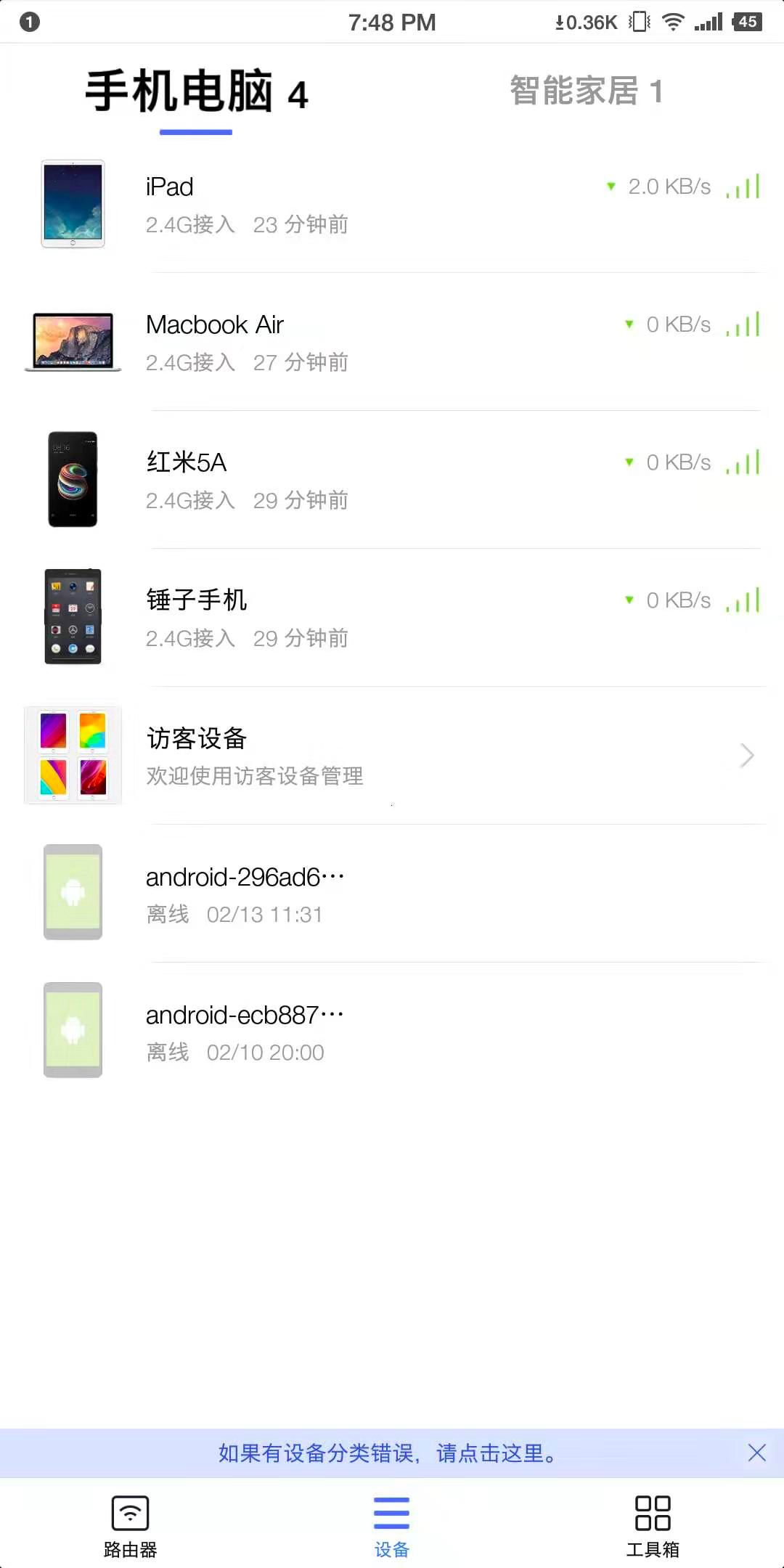Open the 锤子手机 device row
This screenshot has width=784, height=1568.
(x=392, y=618)
